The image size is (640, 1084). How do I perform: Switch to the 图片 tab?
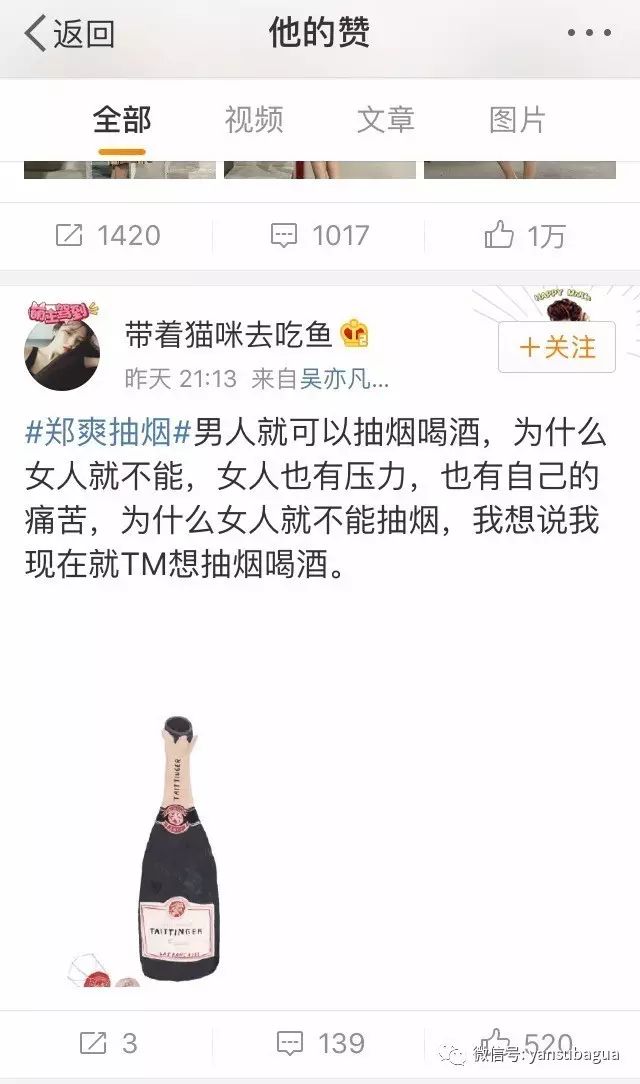point(517,121)
